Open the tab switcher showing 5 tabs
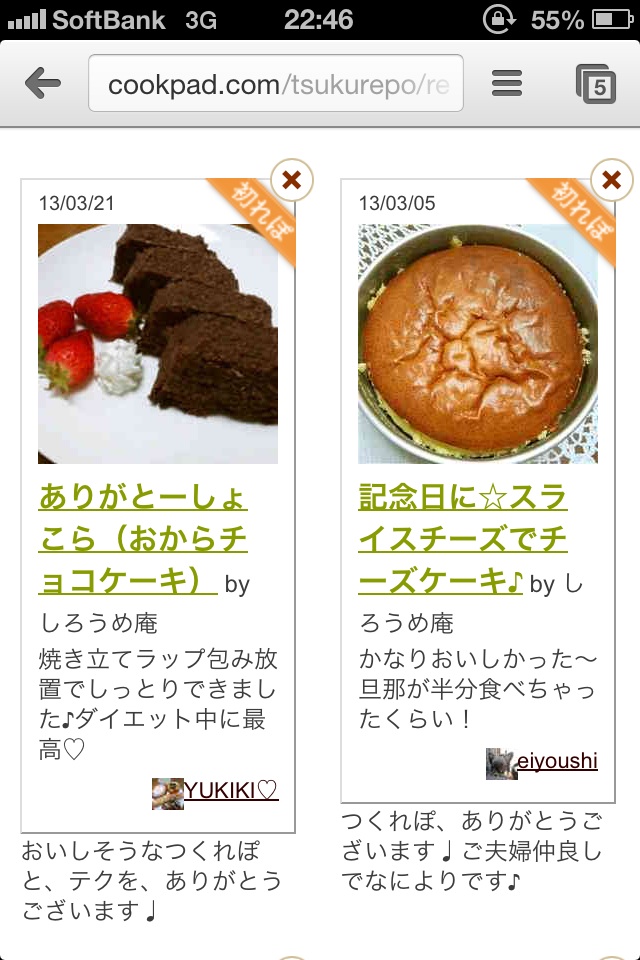Screen dimensions: 640x960 pyautogui.click(x=596, y=84)
